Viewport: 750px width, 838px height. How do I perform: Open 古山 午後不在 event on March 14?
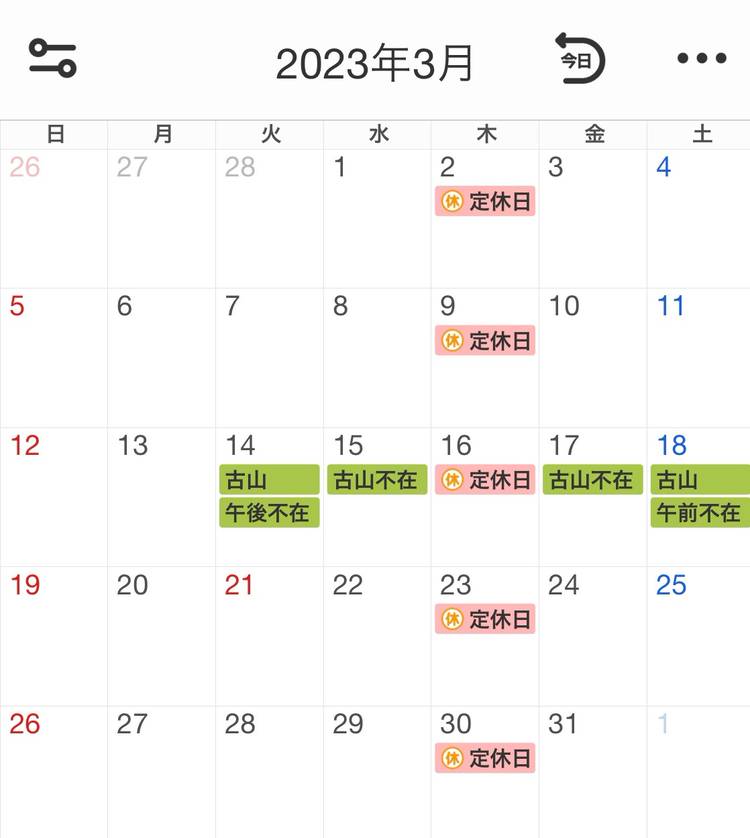point(269,496)
